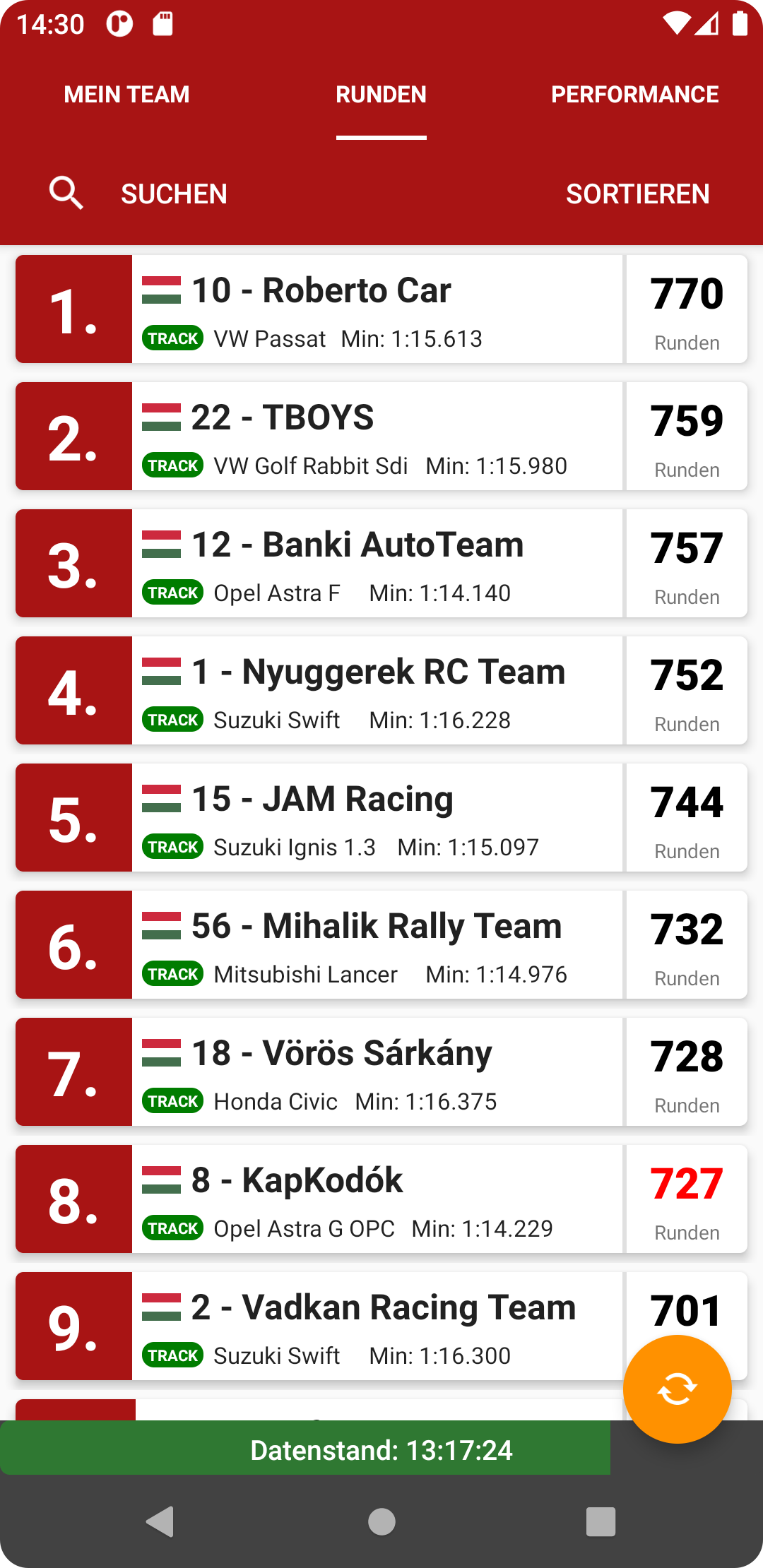Open the 15 - JAM Racing row
The height and width of the screenshot is (1568, 763).
point(381,818)
